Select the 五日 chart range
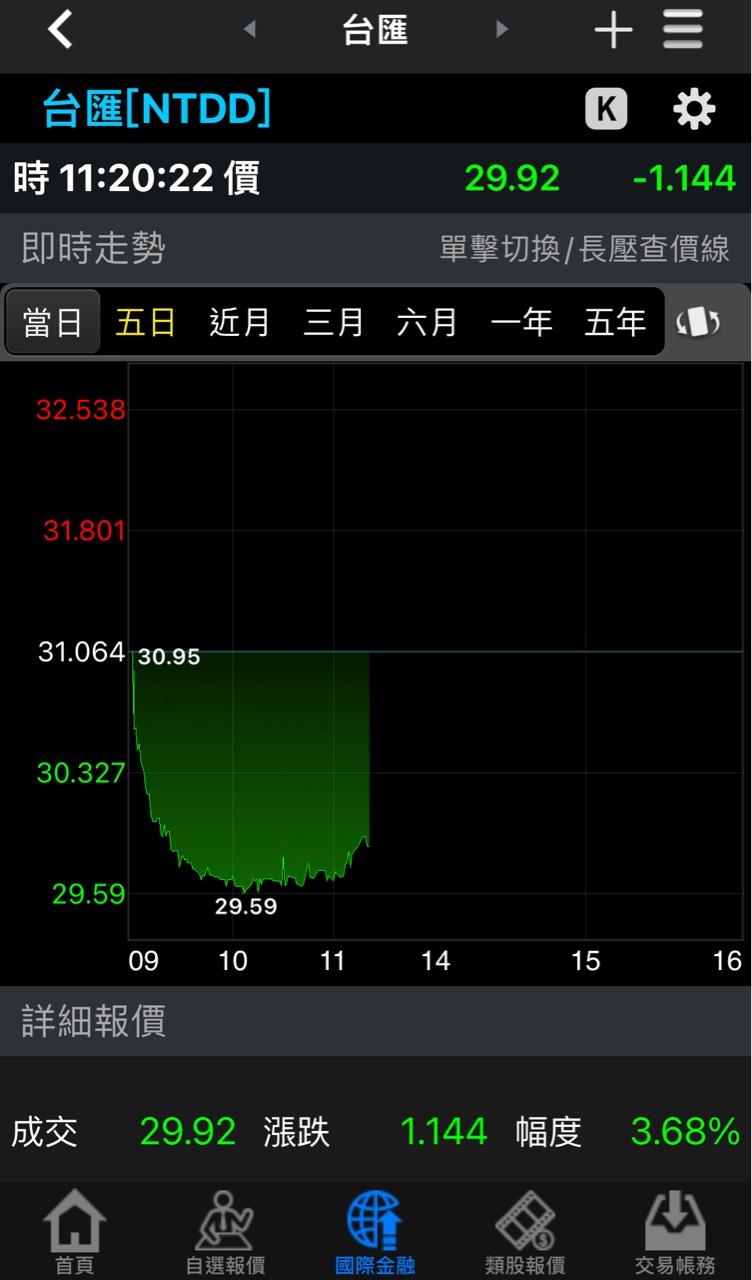 [146, 322]
